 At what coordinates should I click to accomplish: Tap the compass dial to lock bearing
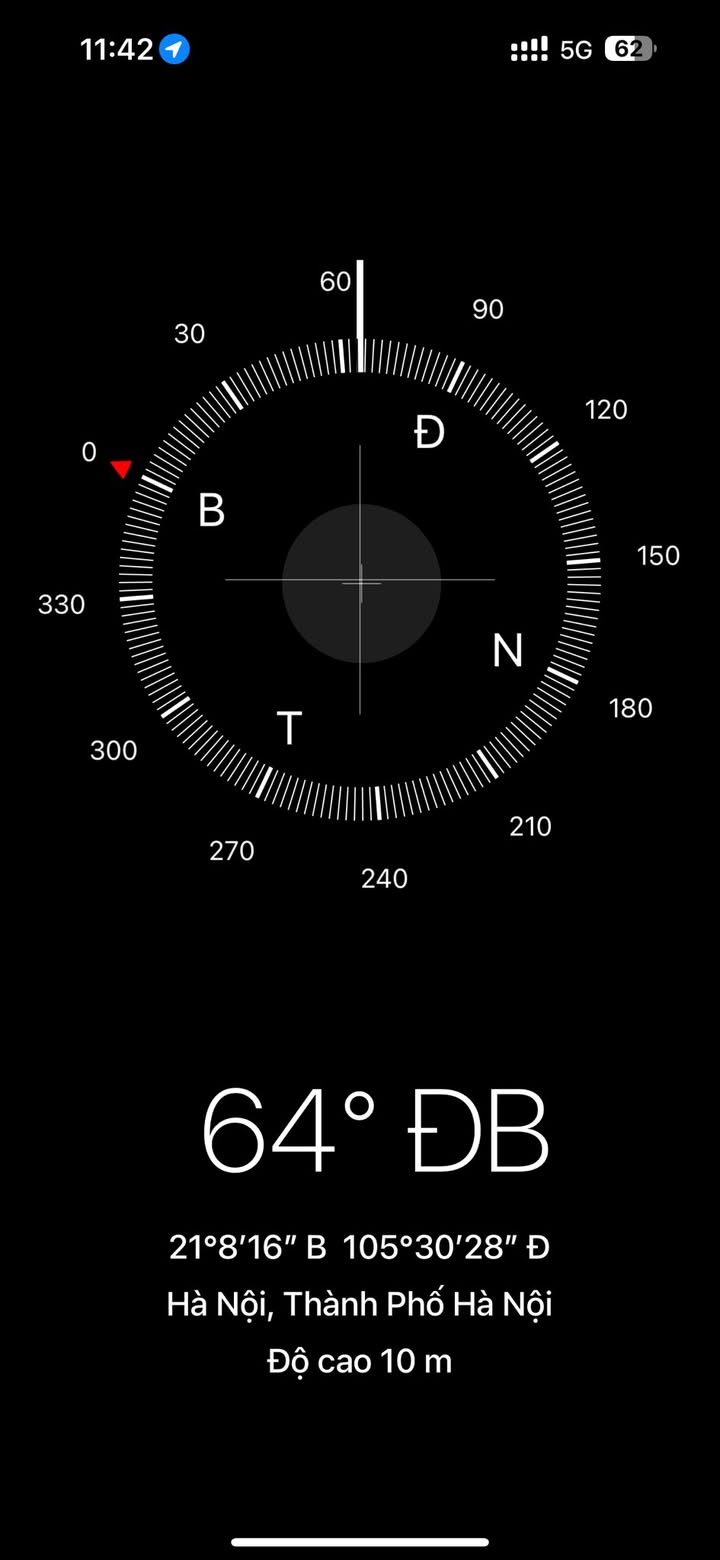tap(360, 580)
